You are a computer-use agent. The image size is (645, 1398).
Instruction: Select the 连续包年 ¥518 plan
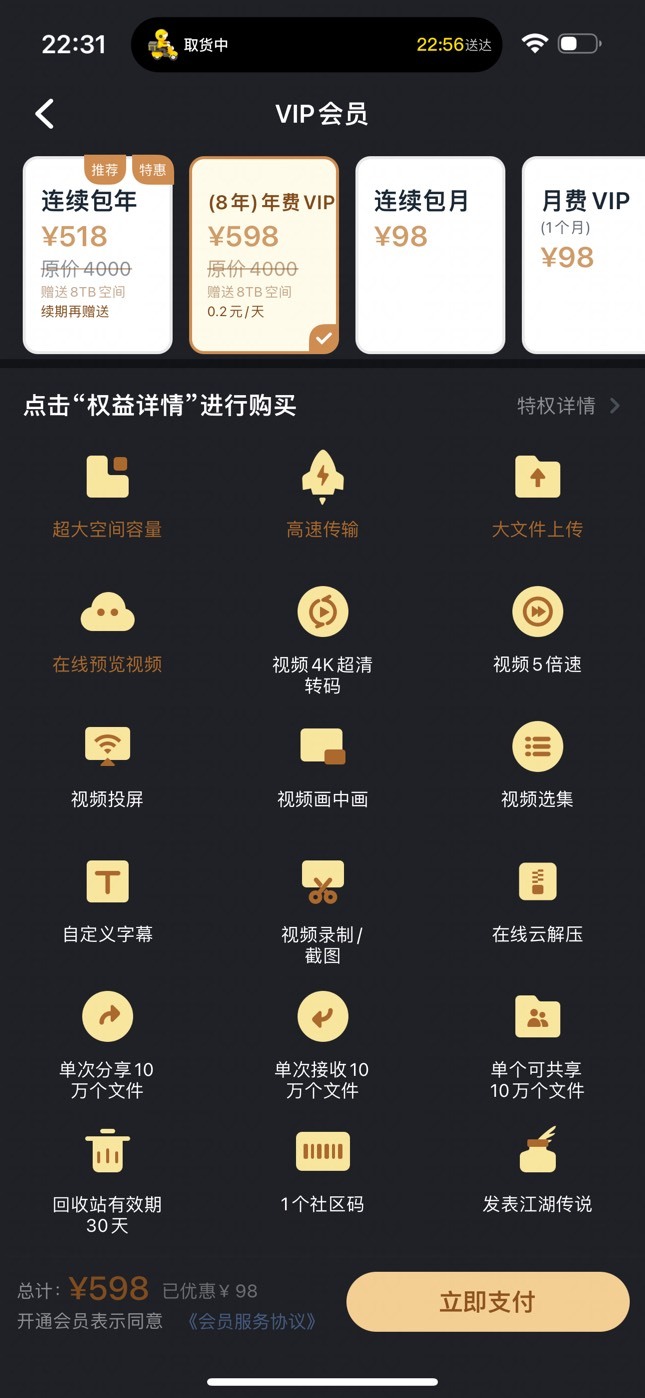pos(98,255)
